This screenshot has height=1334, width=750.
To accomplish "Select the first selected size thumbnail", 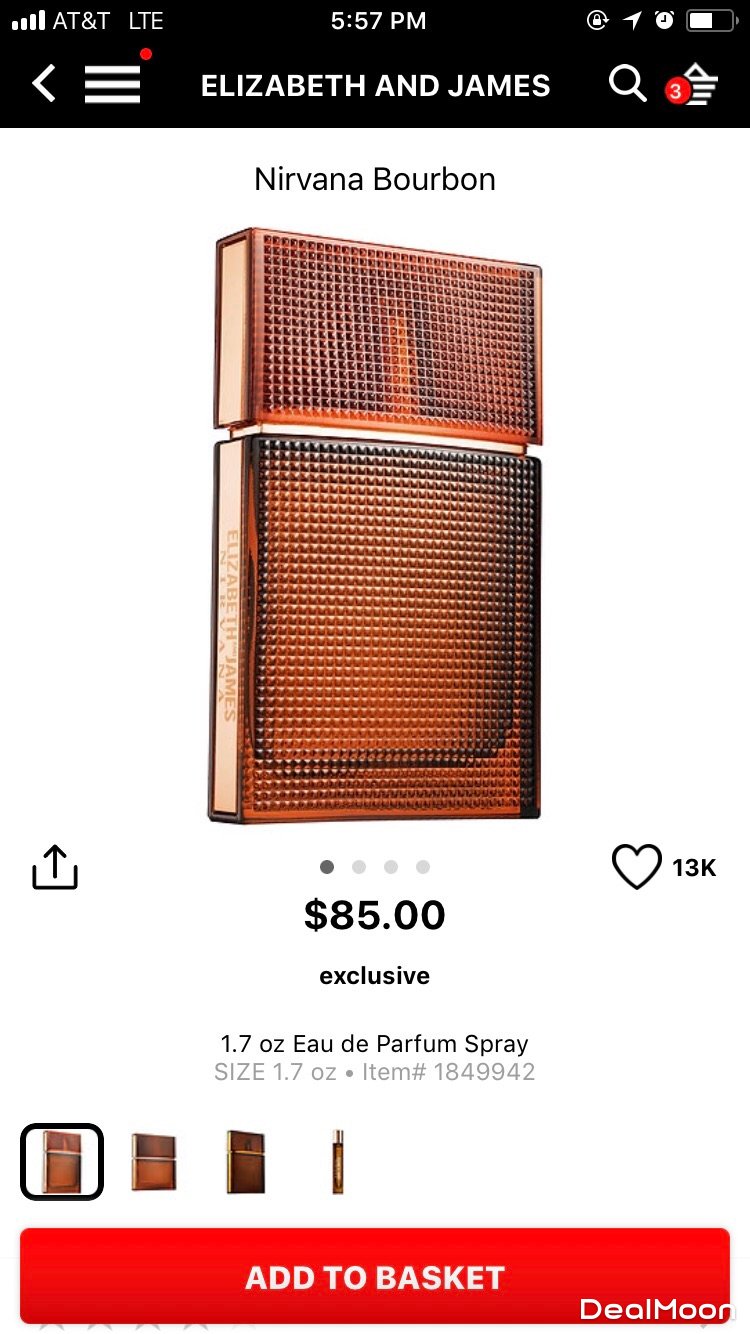I will coord(62,1161).
